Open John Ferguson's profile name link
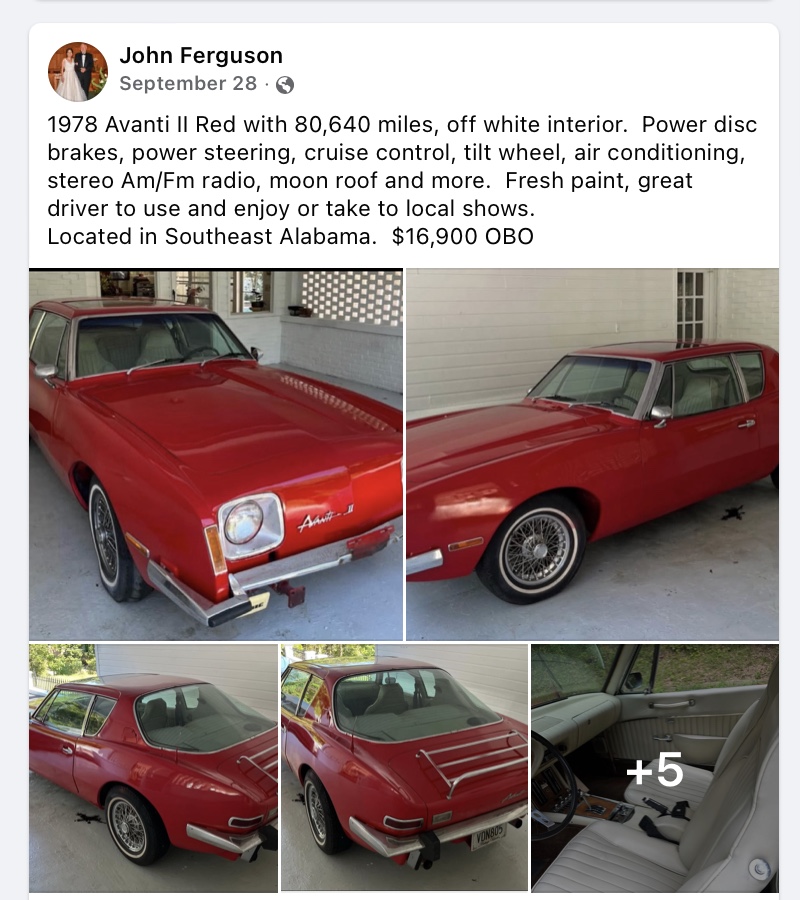This screenshot has height=900, width=800. click(201, 55)
